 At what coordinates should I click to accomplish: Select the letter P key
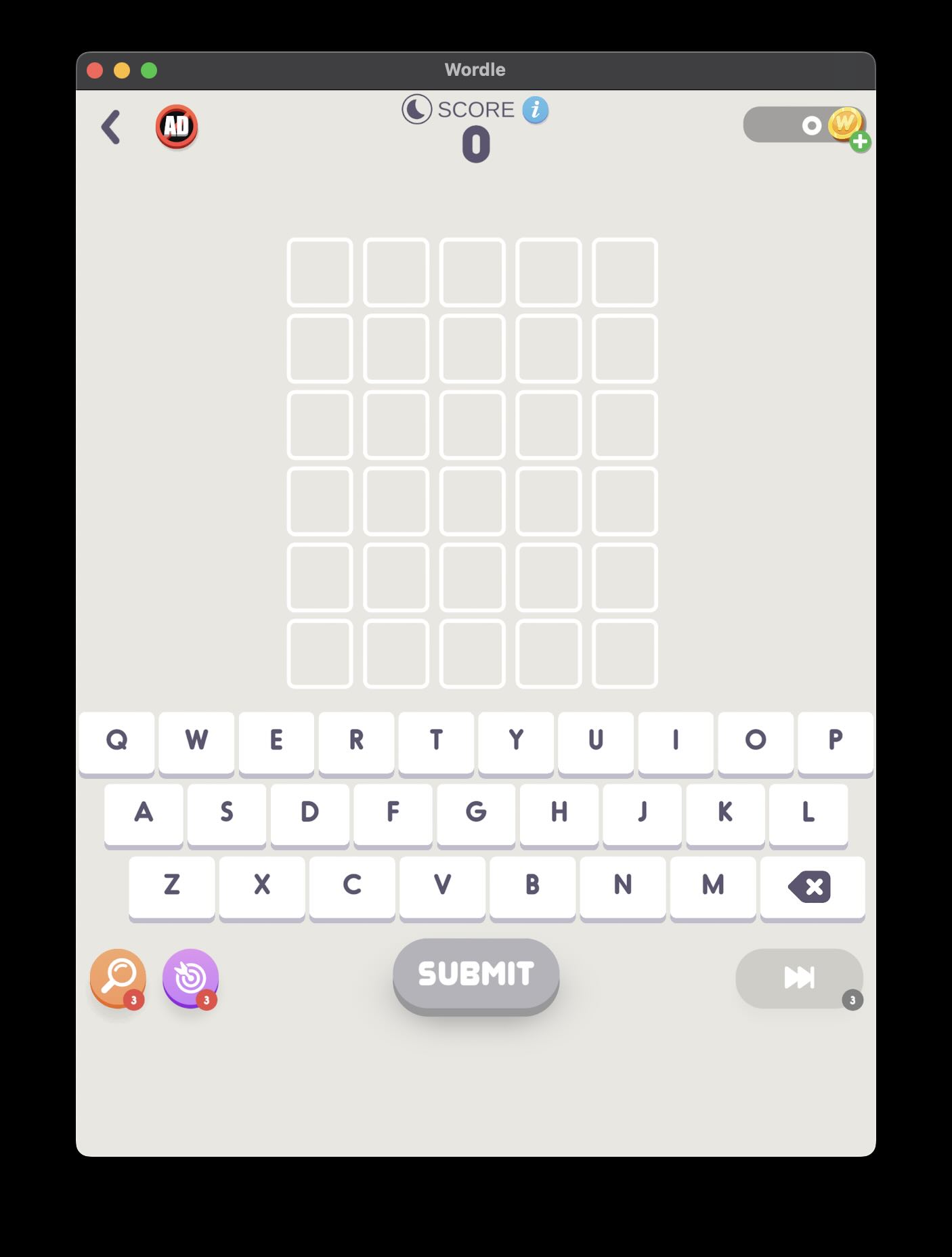tap(835, 740)
